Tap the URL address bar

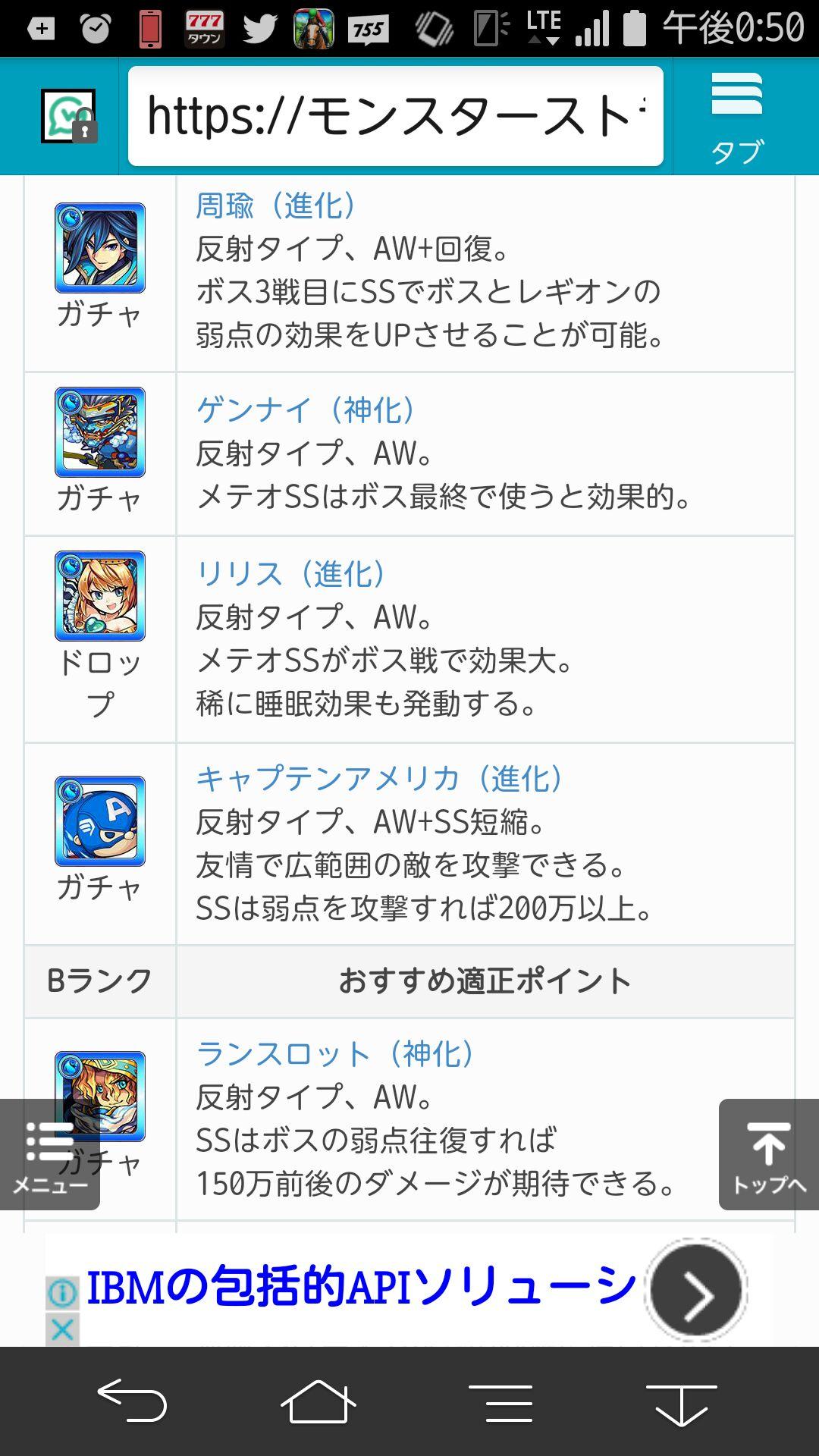395,116
